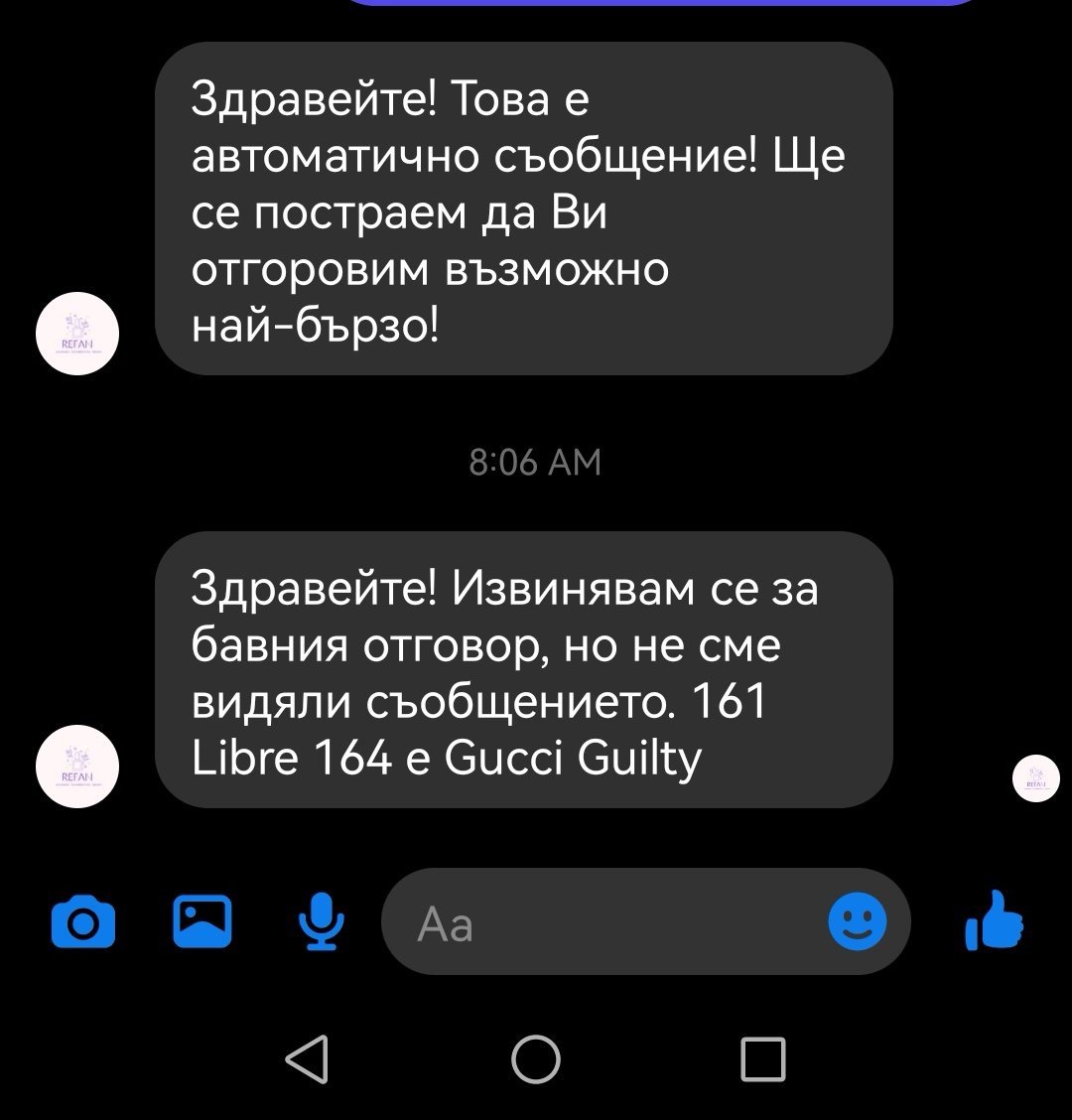Image resolution: width=1072 pixels, height=1120 pixels.
Task: Record a voice message with the microphone
Action: 322,921
